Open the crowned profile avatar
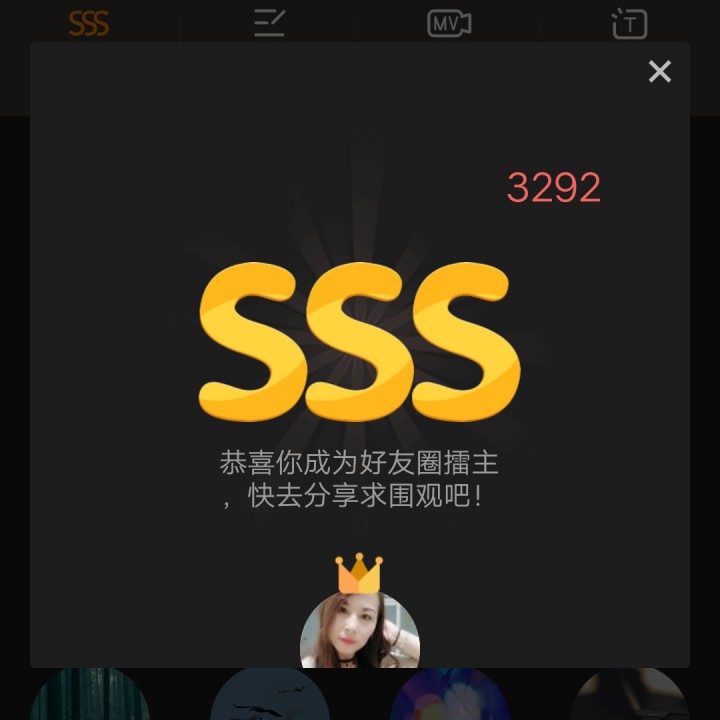The image size is (720, 720). (x=360, y=630)
